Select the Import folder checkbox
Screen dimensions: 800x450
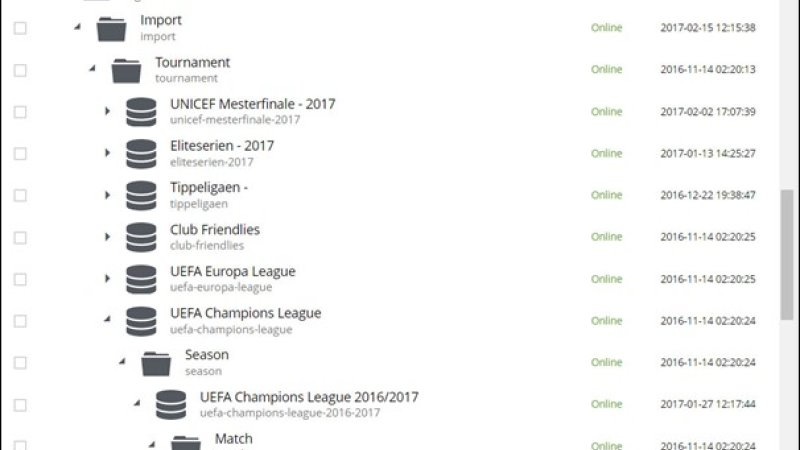point(20,28)
